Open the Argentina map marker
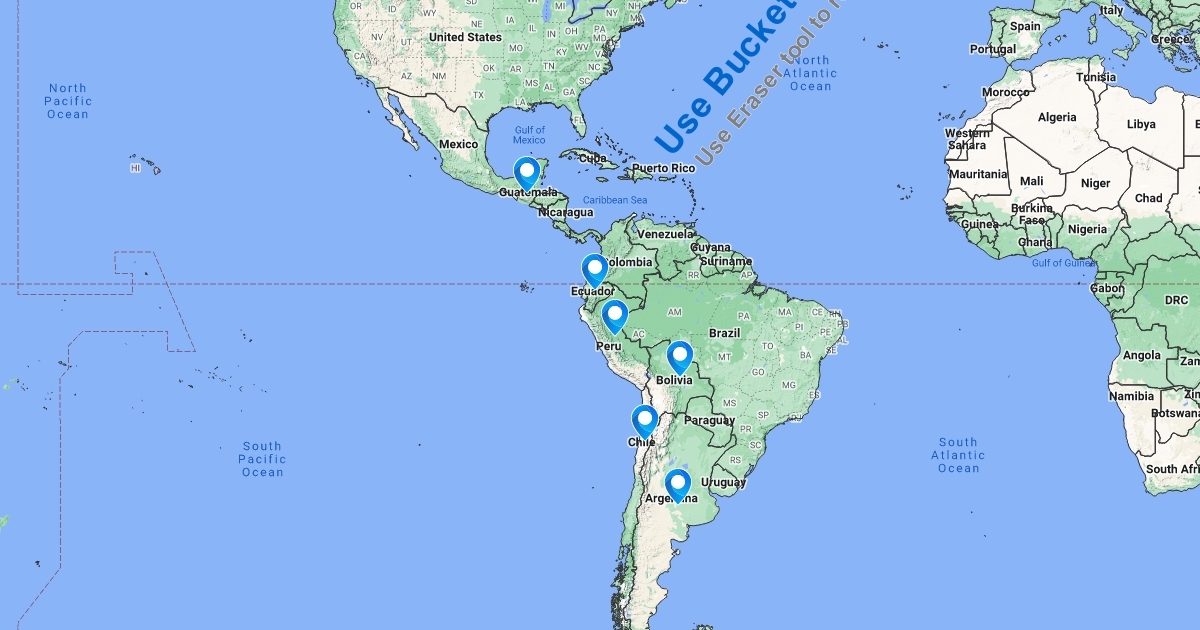Screen dimensions: 1200x630 coord(678,483)
